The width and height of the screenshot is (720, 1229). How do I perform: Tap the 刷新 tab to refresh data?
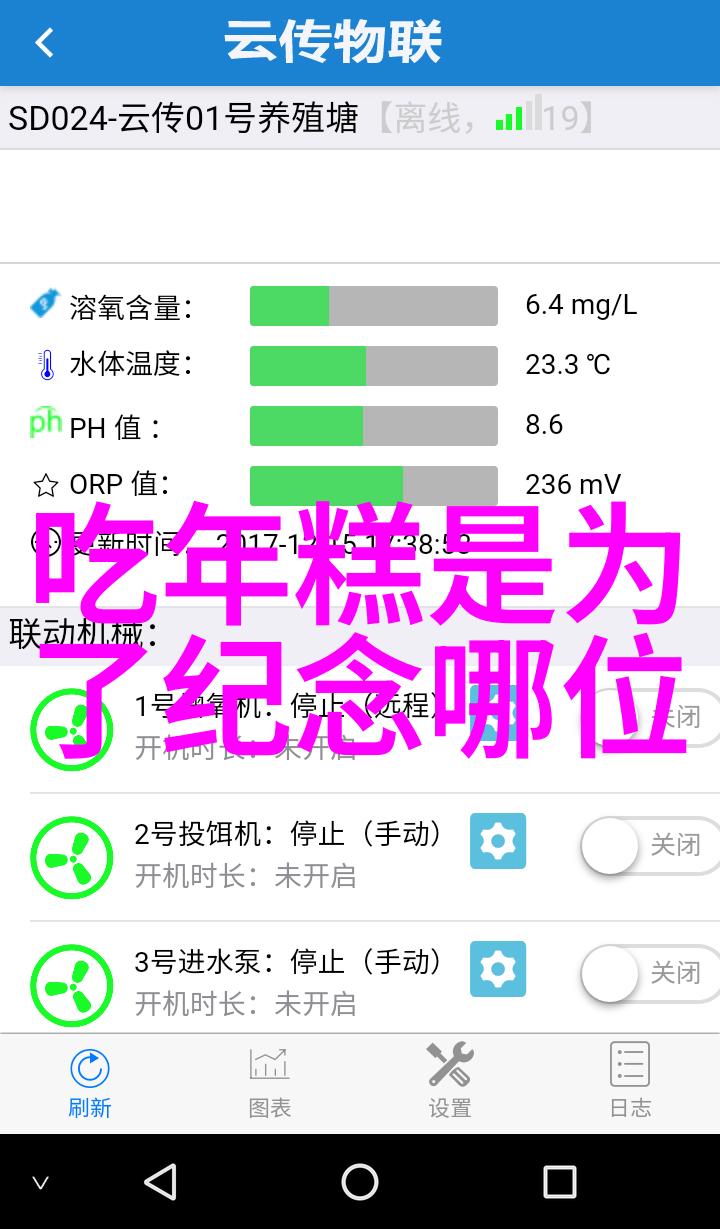pyautogui.click(x=90, y=1082)
